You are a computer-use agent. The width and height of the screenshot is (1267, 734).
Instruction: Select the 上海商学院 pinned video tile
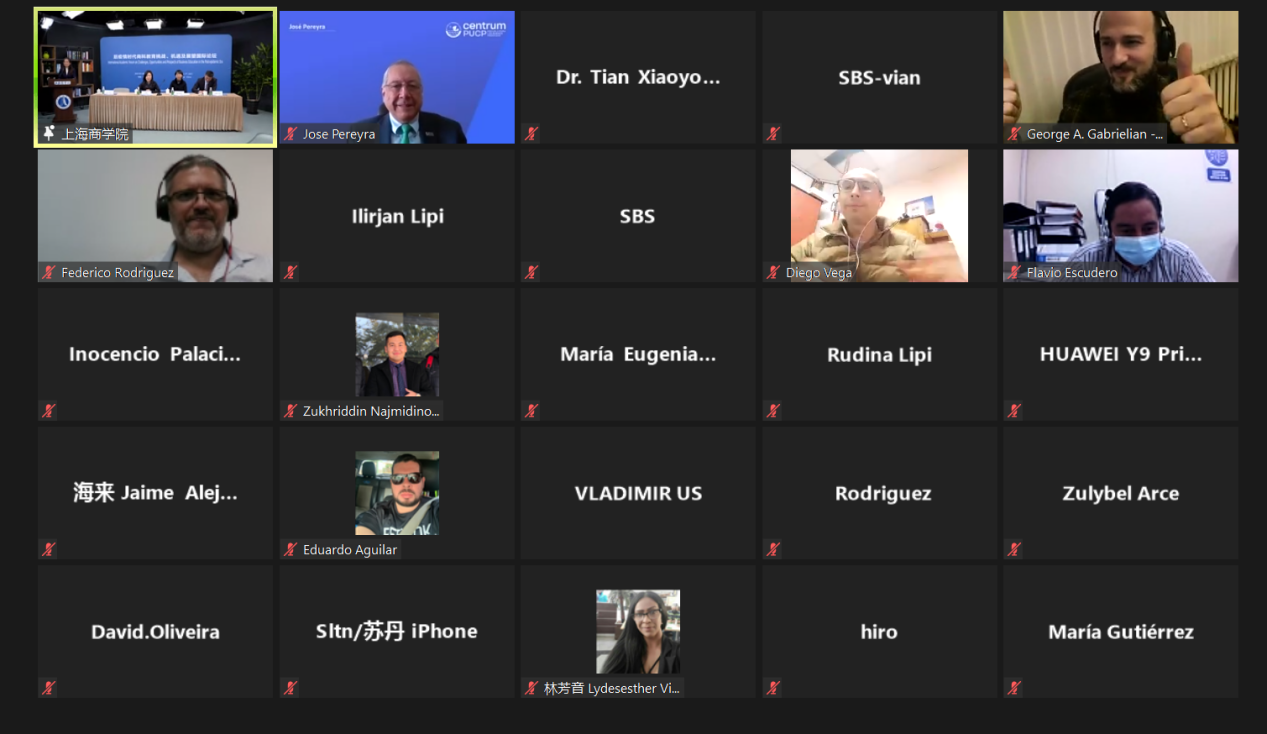155,77
